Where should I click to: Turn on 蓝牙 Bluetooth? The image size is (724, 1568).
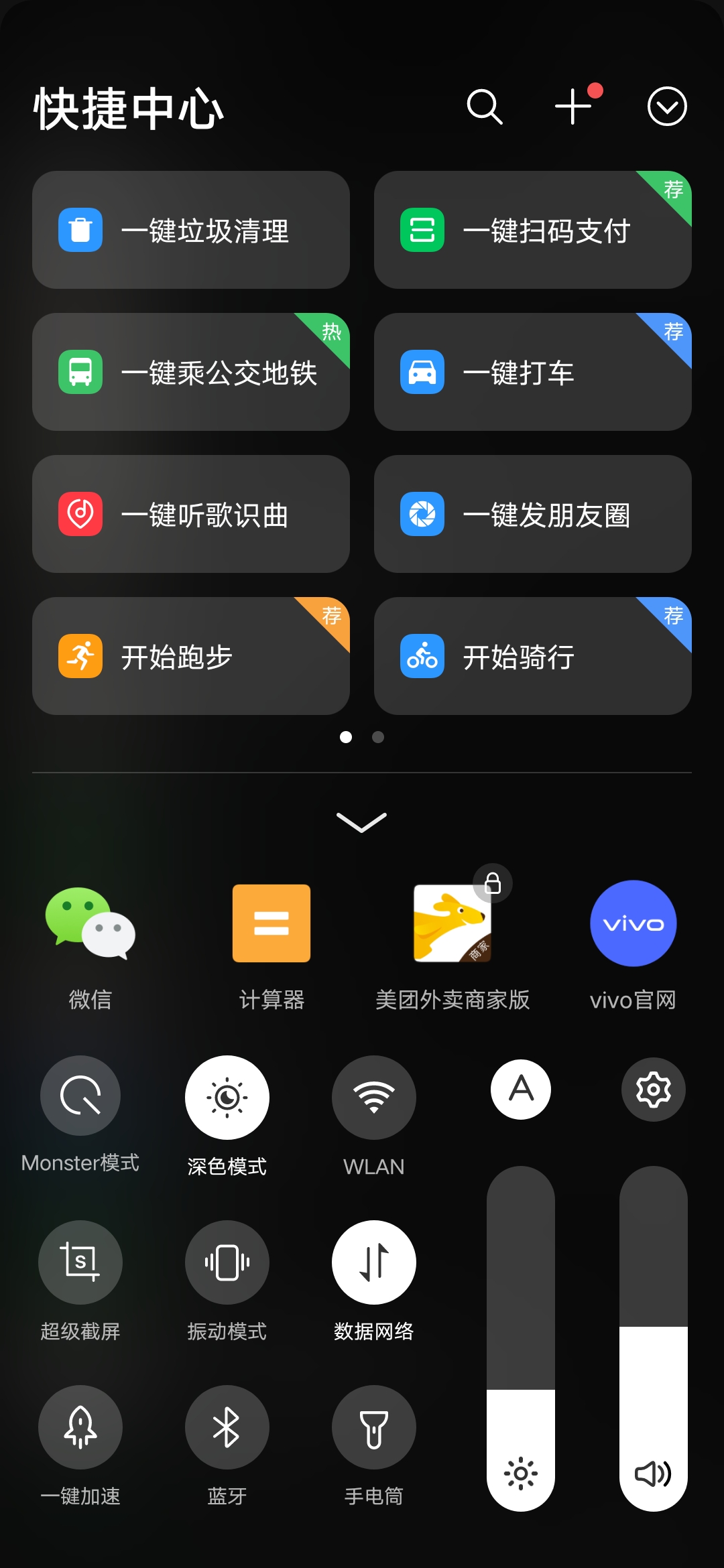pyautogui.click(x=227, y=1427)
